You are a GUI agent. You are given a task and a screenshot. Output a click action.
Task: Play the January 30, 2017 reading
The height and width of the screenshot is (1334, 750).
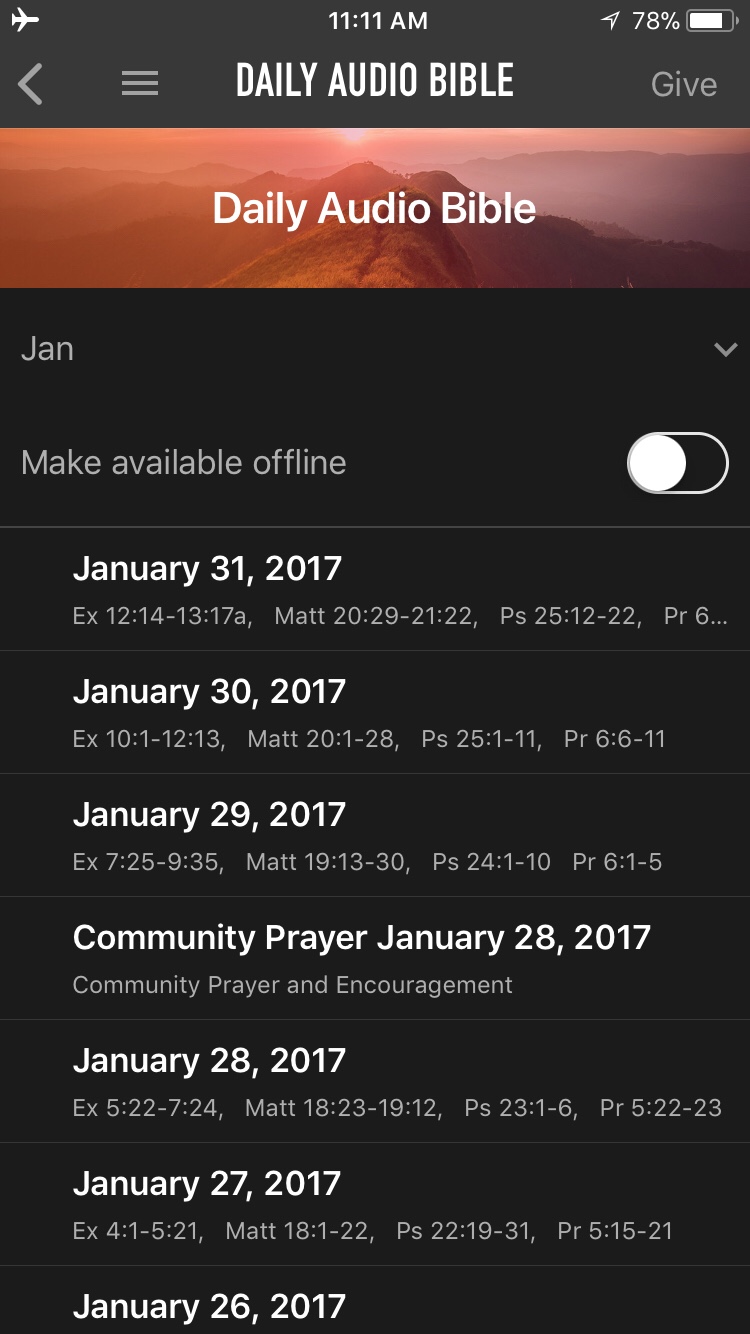(x=375, y=712)
